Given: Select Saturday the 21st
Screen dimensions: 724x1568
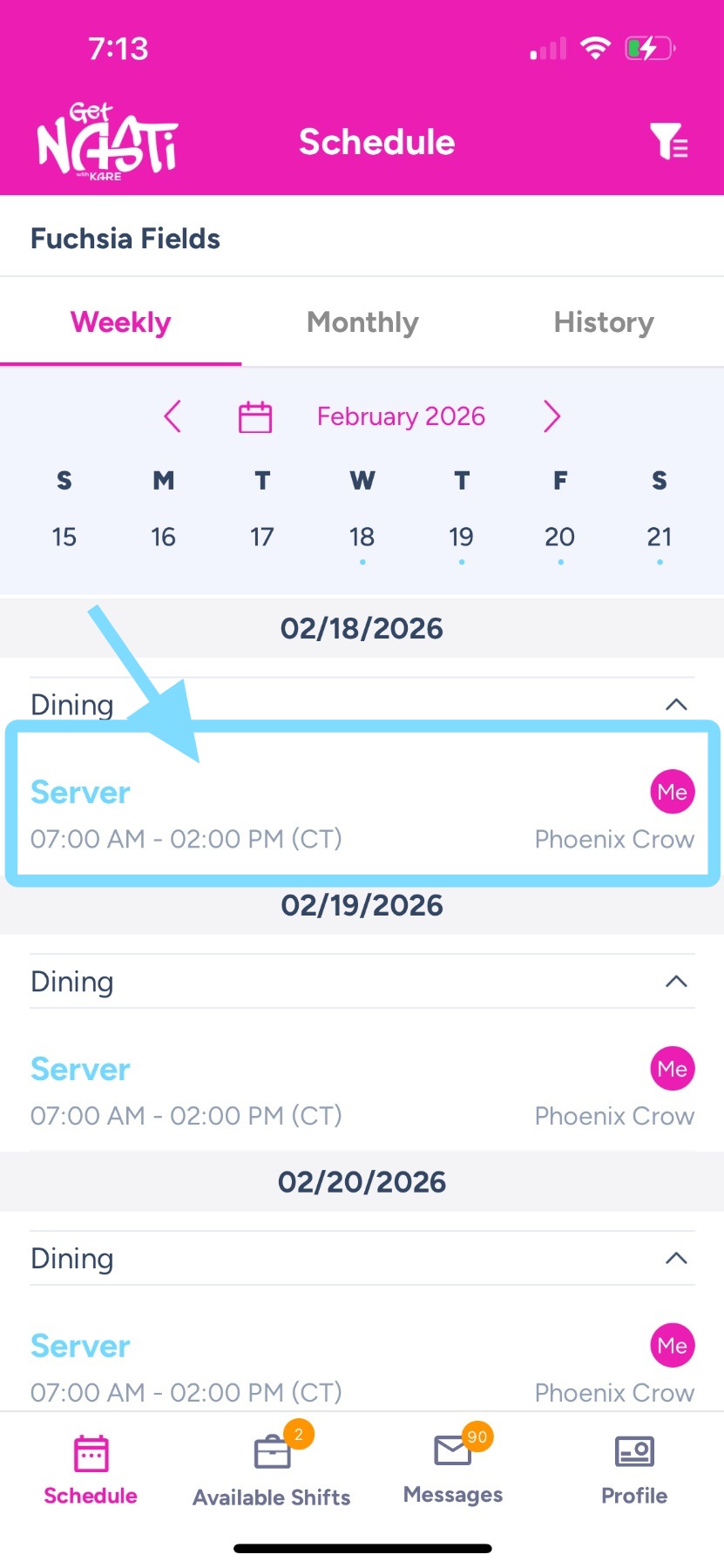Looking at the screenshot, I should [660, 537].
